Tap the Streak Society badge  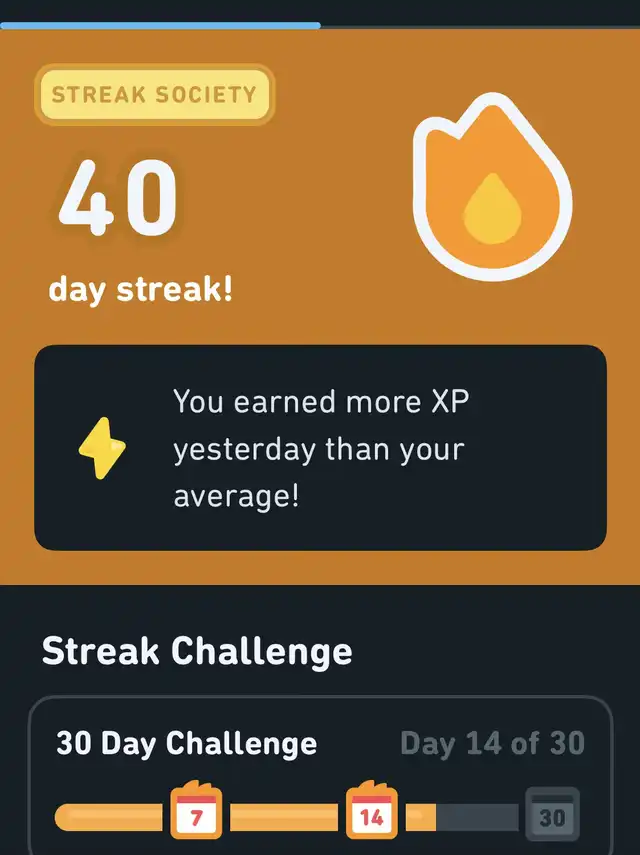coord(154,96)
